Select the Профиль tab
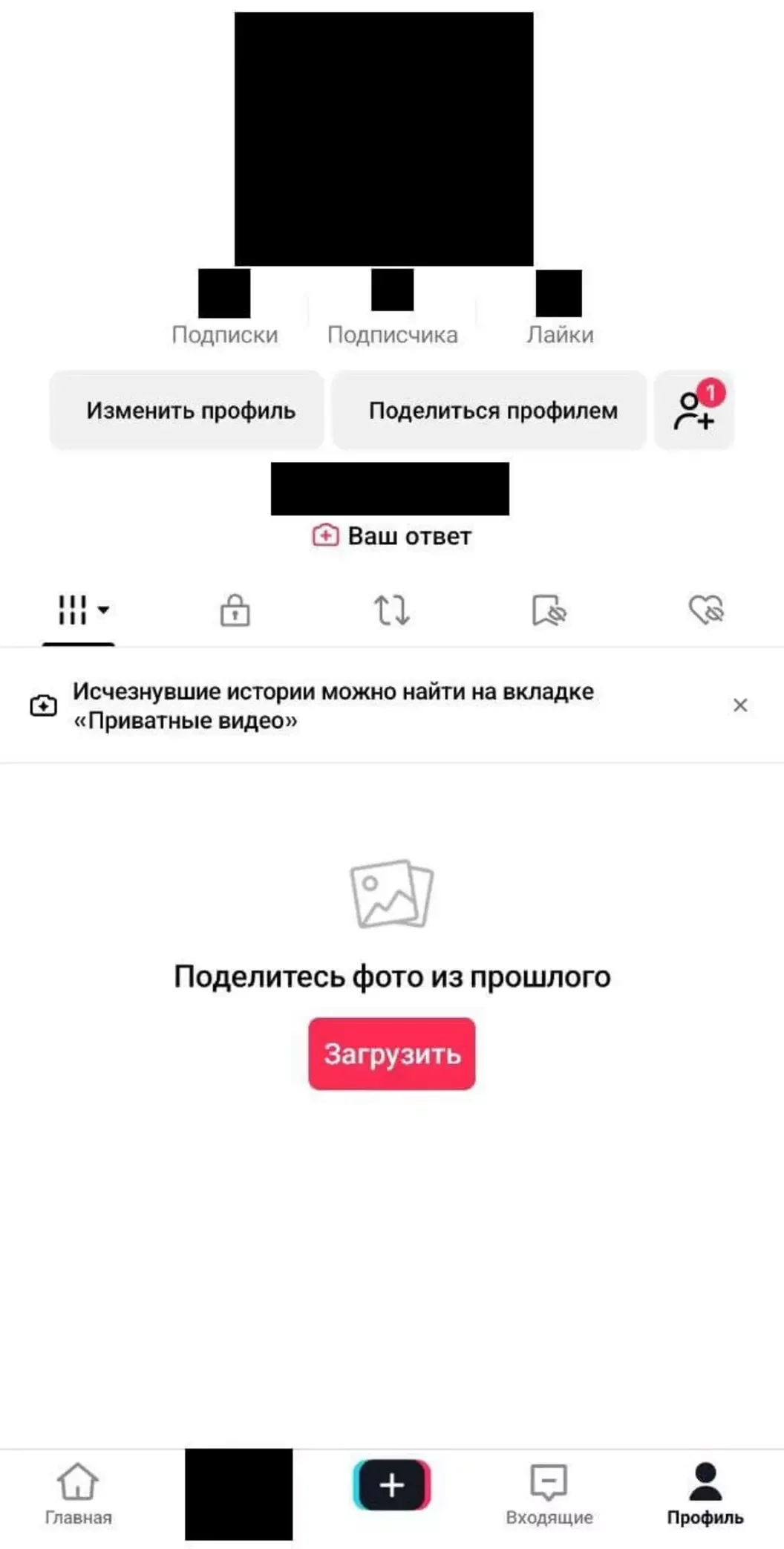Screen dimensions: 784x1549 click(x=705, y=1493)
